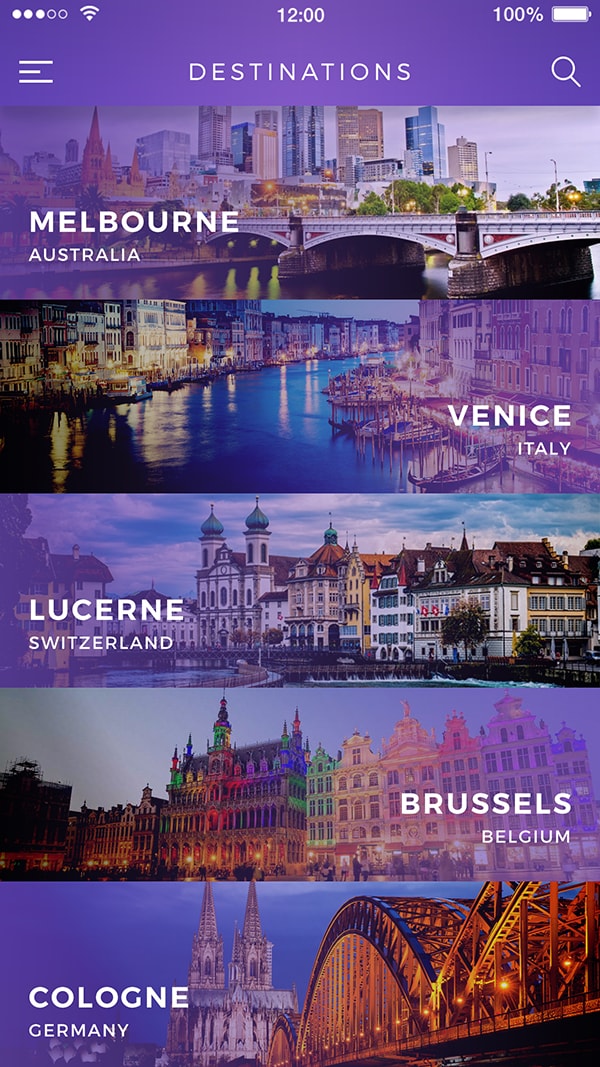Screen dimensions: 600x1067
Task: Select the Lucerne, Switzerland card
Action: coord(300,590)
